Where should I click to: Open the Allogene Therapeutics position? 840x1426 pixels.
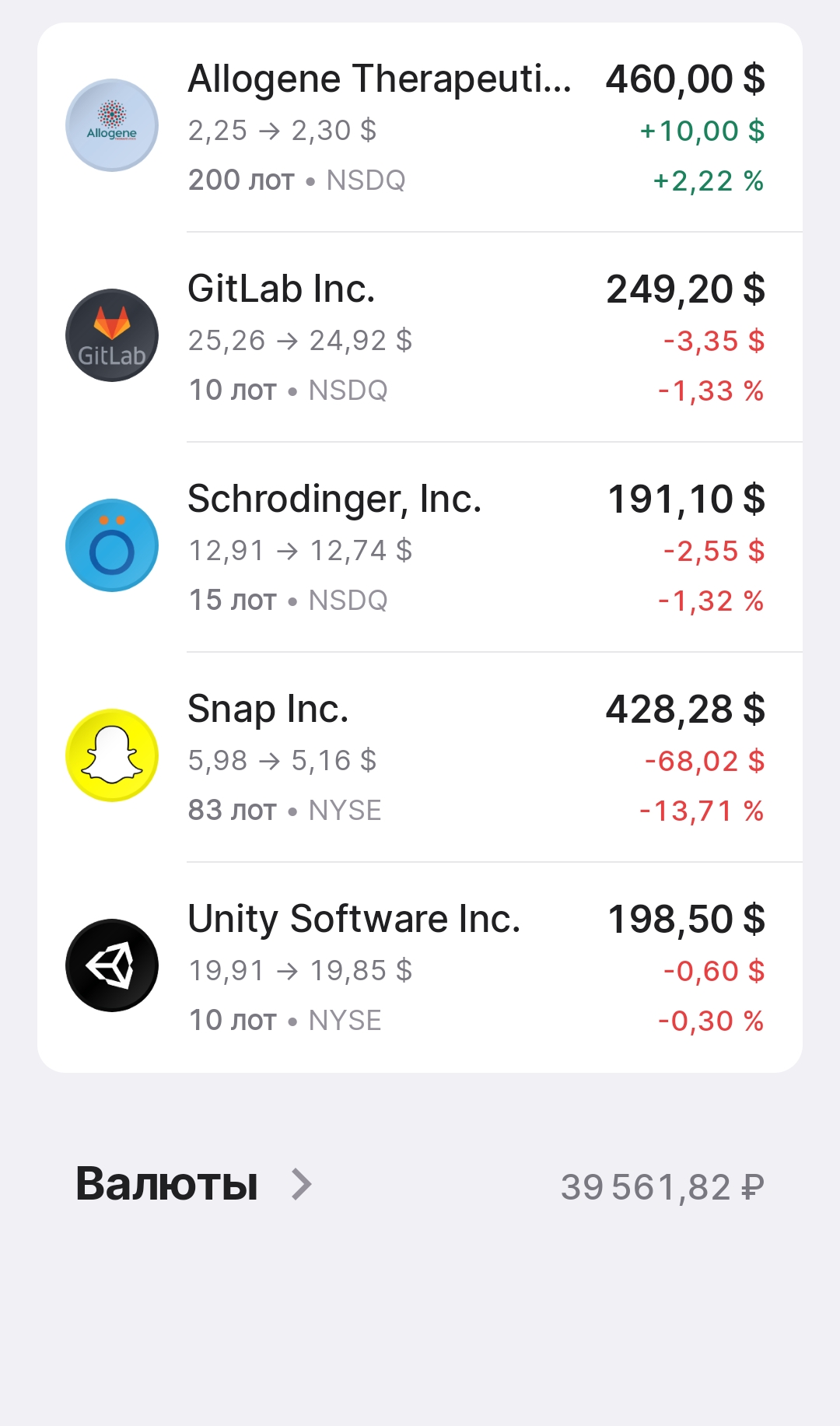420,128
